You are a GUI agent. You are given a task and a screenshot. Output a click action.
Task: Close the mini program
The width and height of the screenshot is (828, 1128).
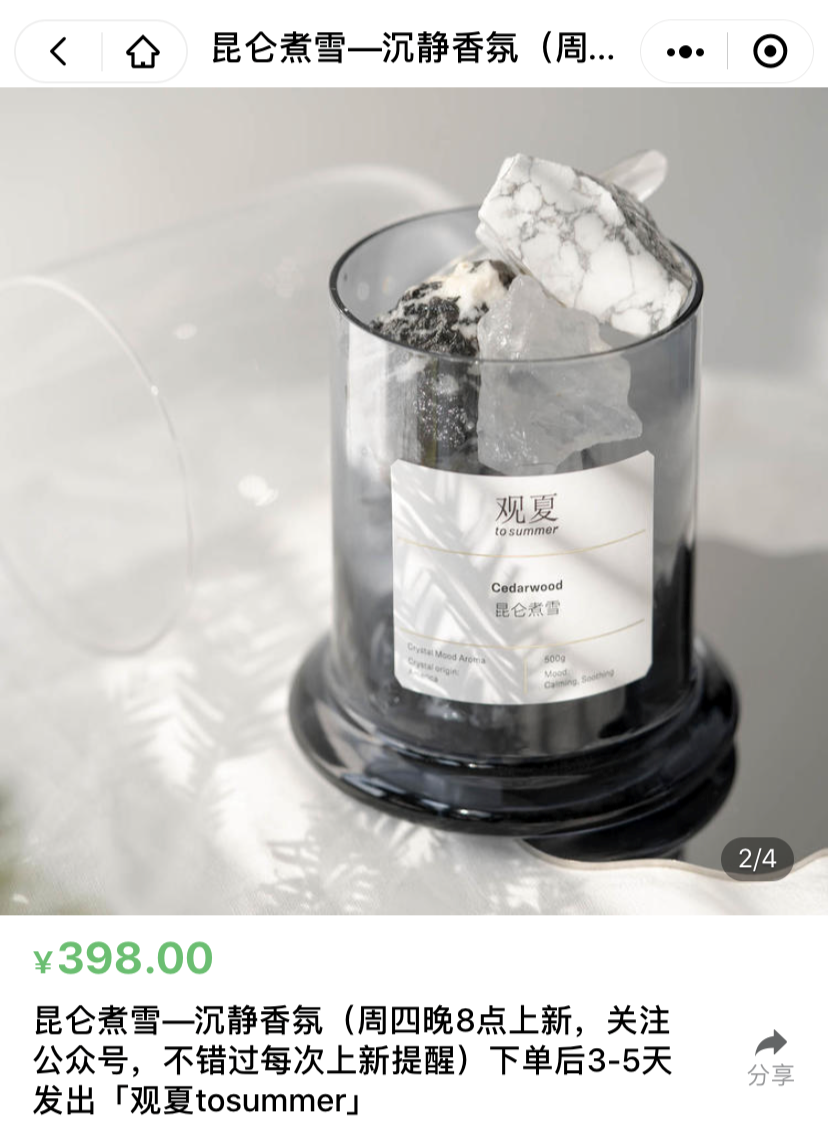tap(769, 51)
